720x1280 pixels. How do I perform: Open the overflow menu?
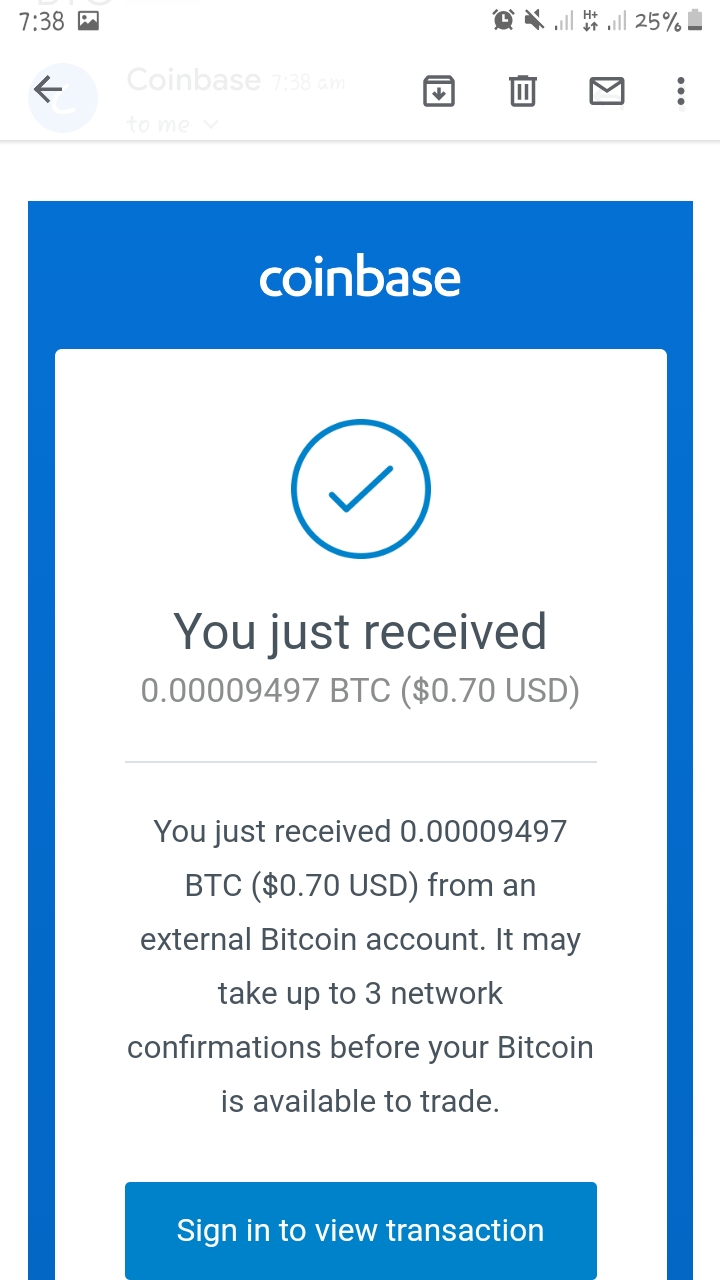[681, 92]
